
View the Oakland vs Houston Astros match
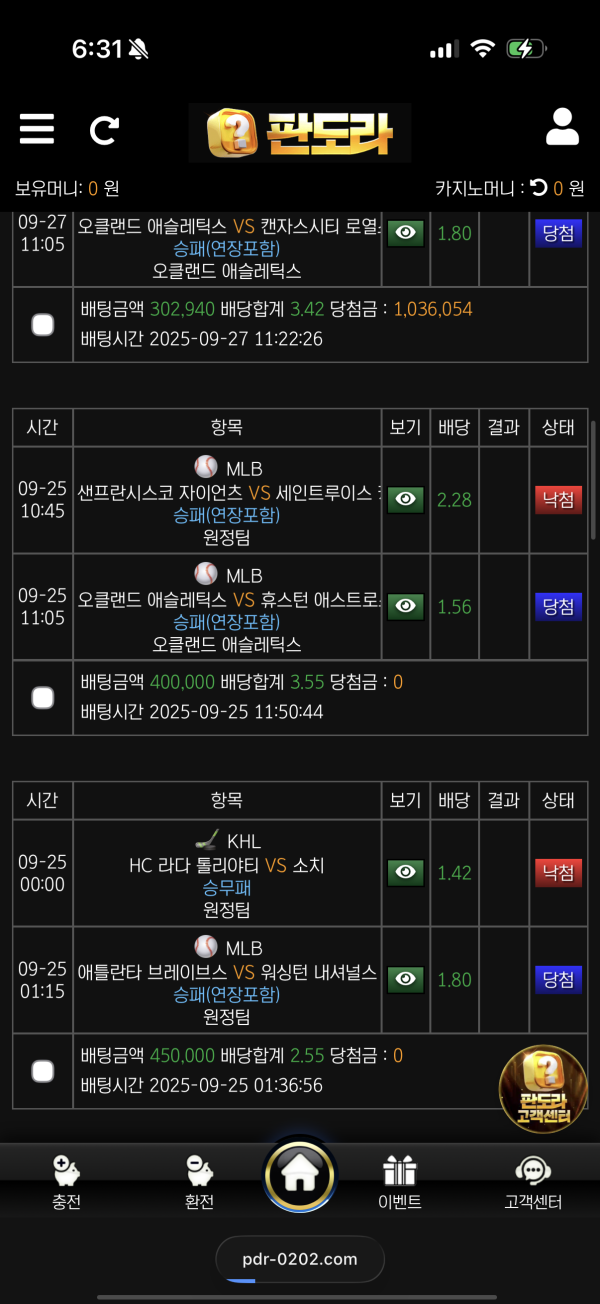(x=405, y=606)
